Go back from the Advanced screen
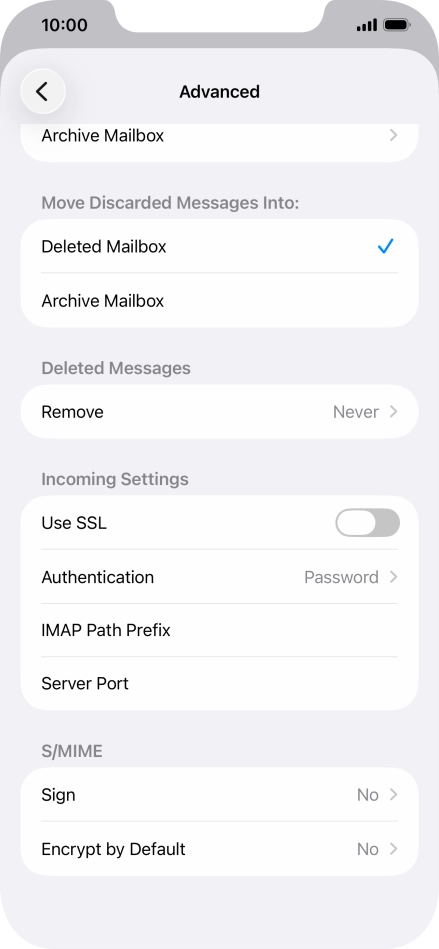This screenshot has height=949, width=439. [x=42, y=91]
